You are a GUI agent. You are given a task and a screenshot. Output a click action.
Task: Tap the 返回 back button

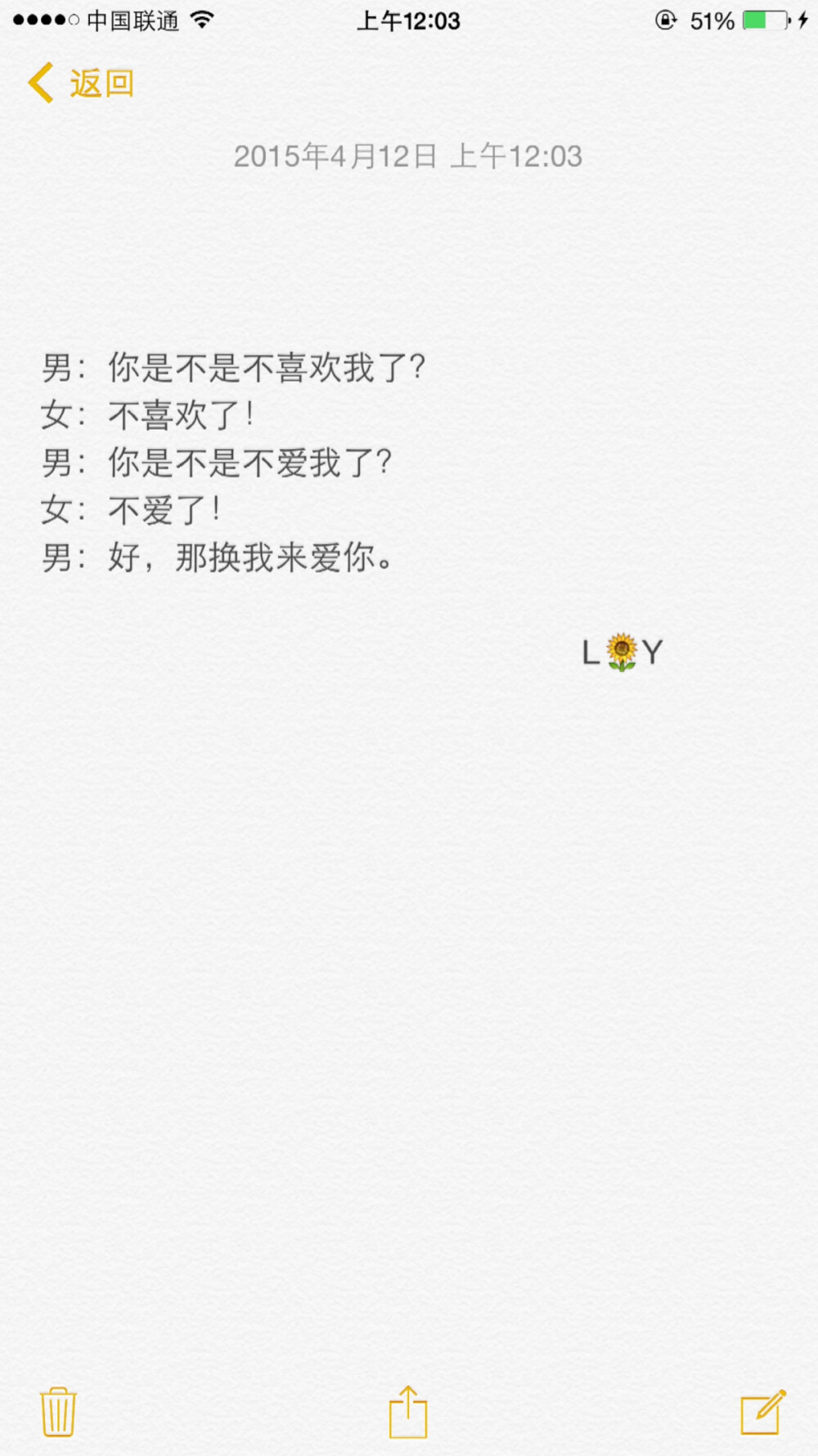click(x=100, y=82)
